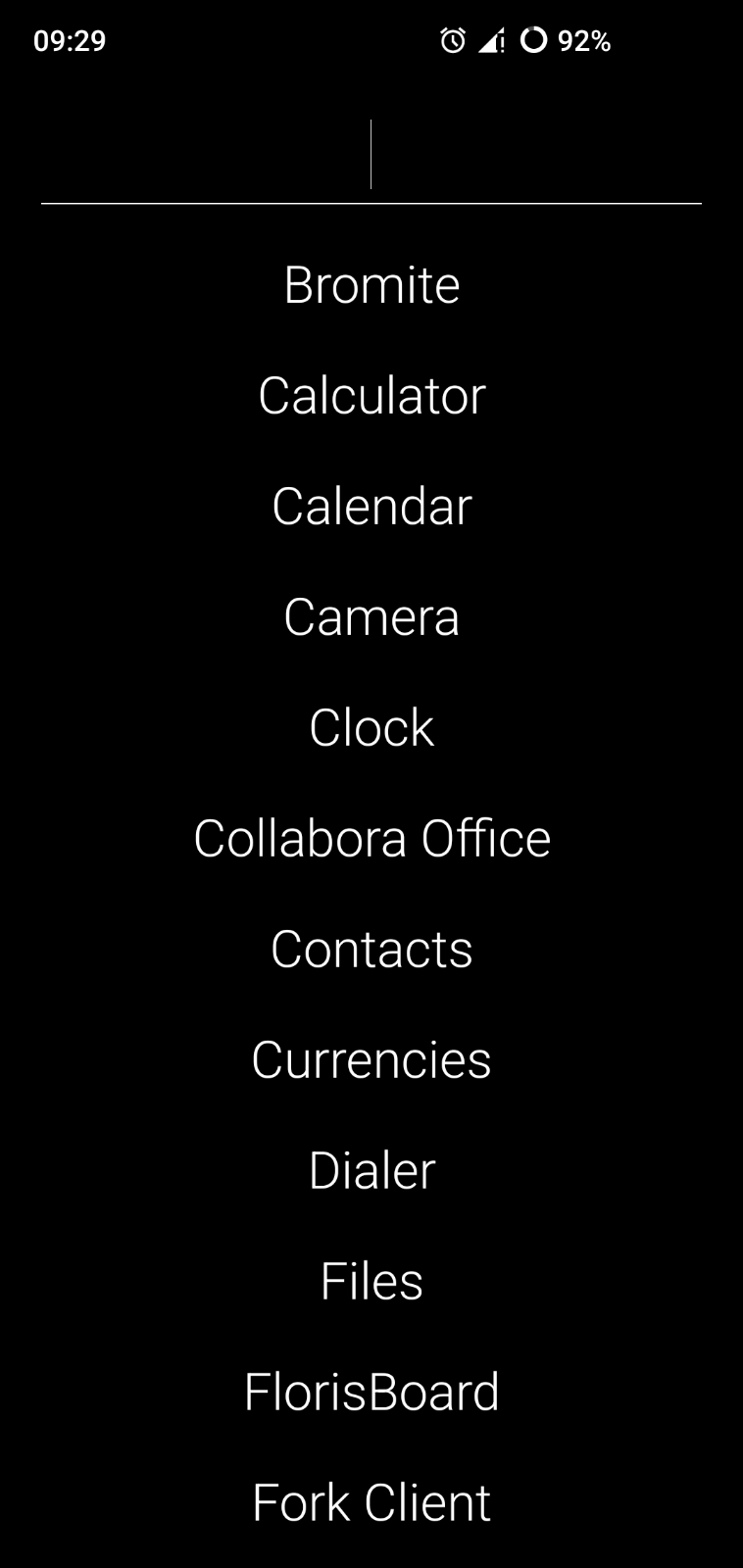Image resolution: width=743 pixels, height=1568 pixels.
Task: Open the Contacts app
Action: pyautogui.click(x=371, y=950)
